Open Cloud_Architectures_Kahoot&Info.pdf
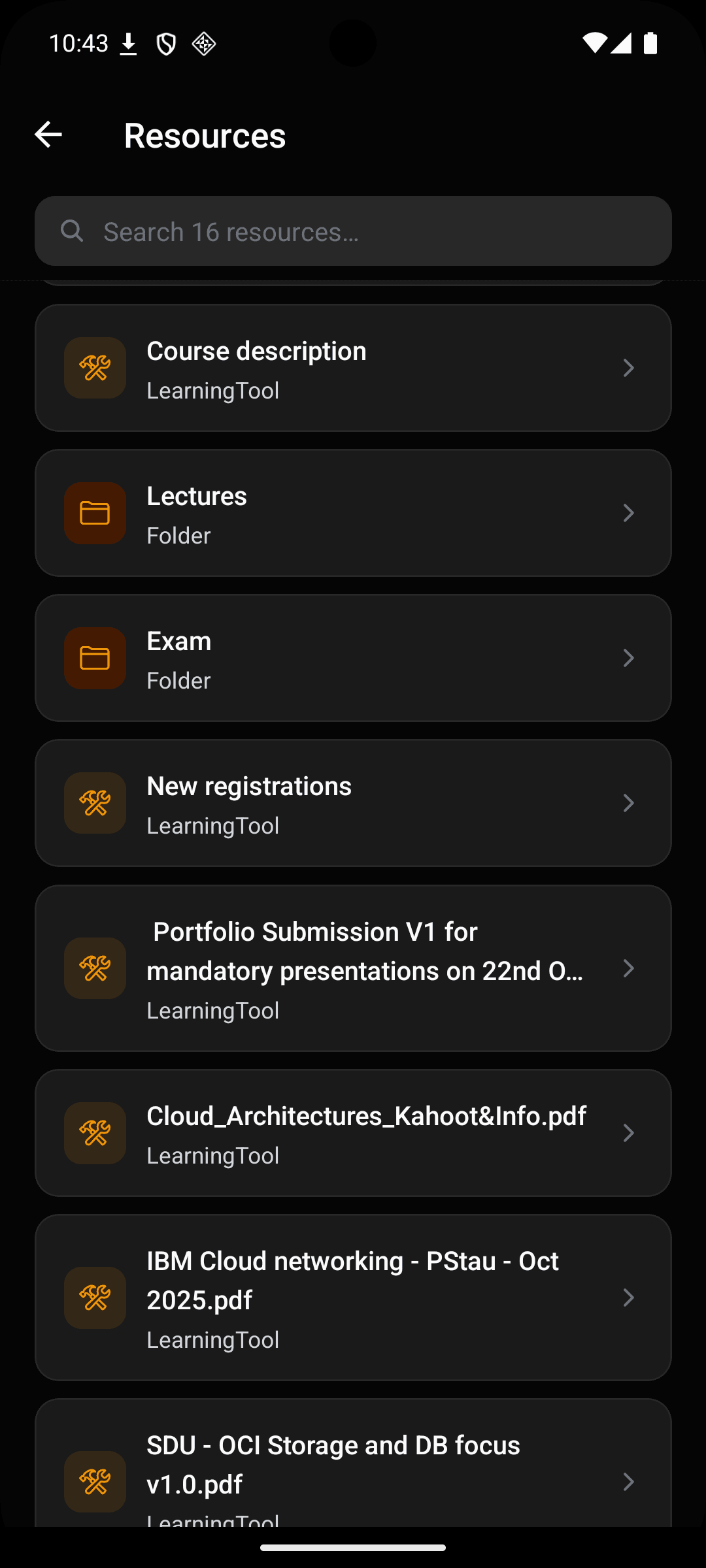 [x=353, y=1134]
